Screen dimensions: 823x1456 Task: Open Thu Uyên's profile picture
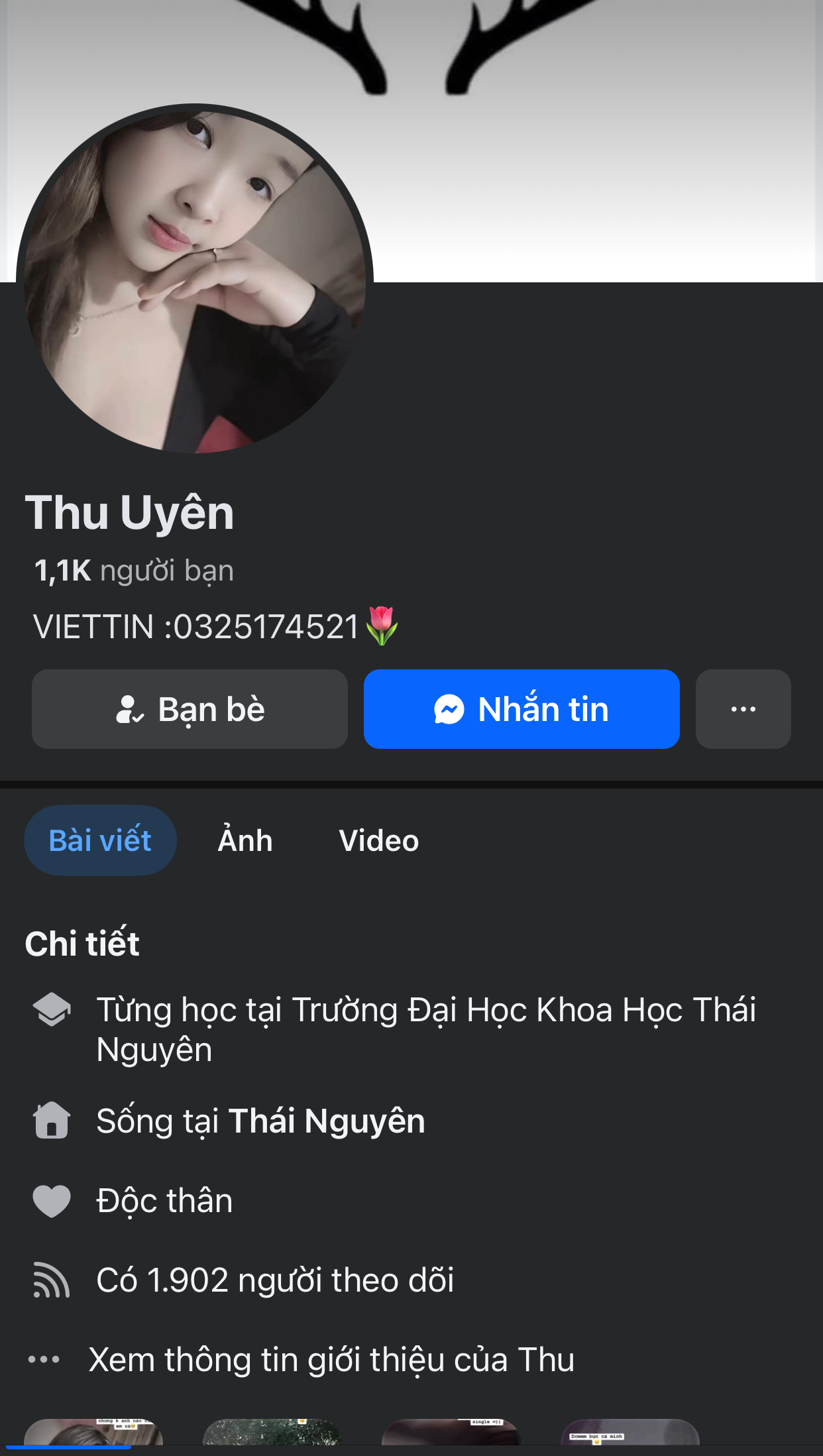(x=194, y=278)
